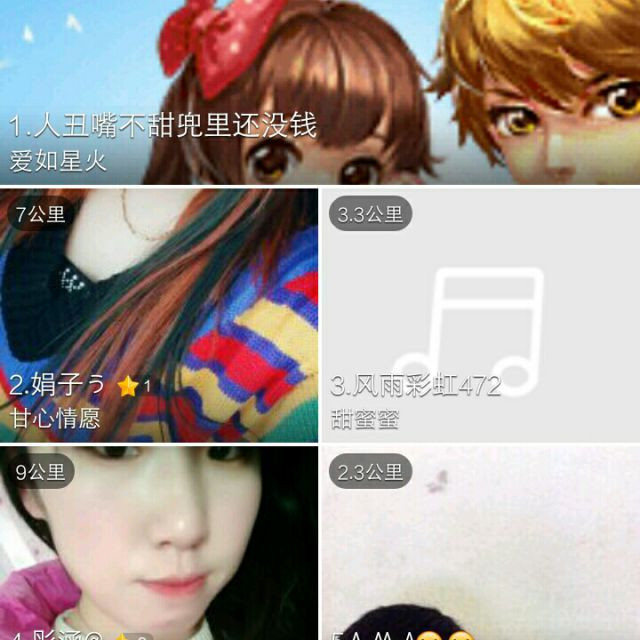Open the card marked 9公里
This screenshot has height=640, width=640.
[159, 545]
